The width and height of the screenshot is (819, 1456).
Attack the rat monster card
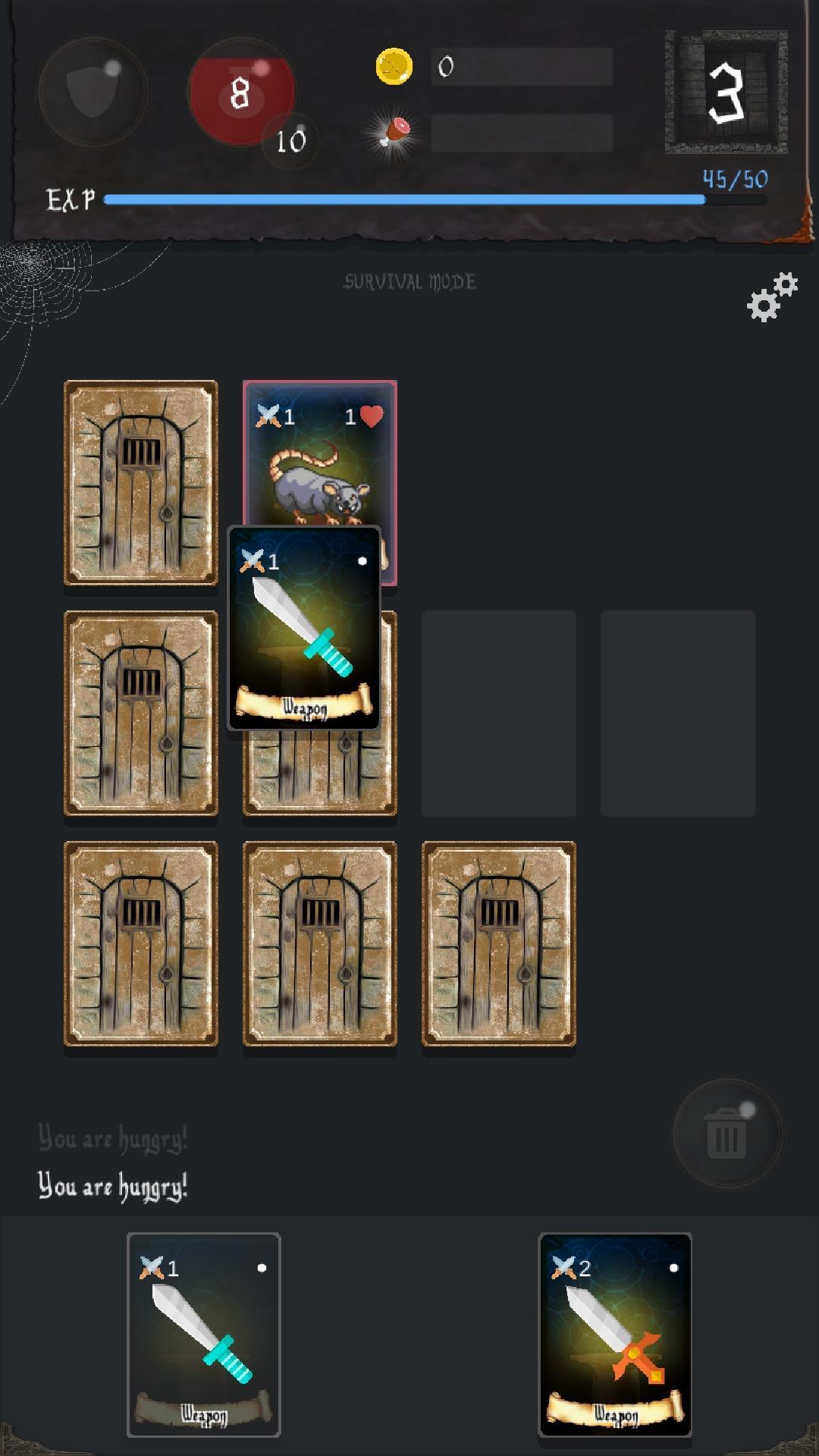[x=320, y=455]
